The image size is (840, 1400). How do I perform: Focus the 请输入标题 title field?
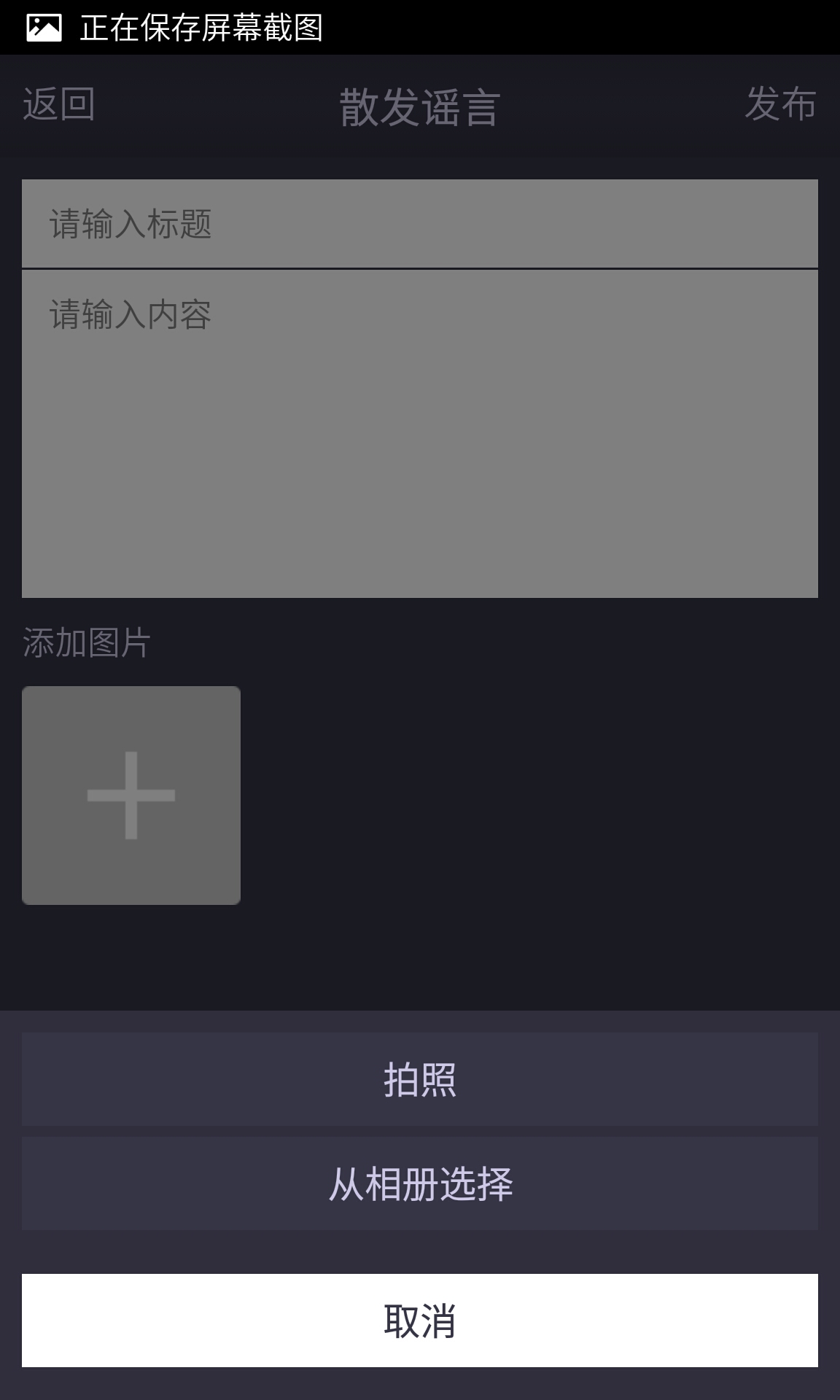pos(420,224)
